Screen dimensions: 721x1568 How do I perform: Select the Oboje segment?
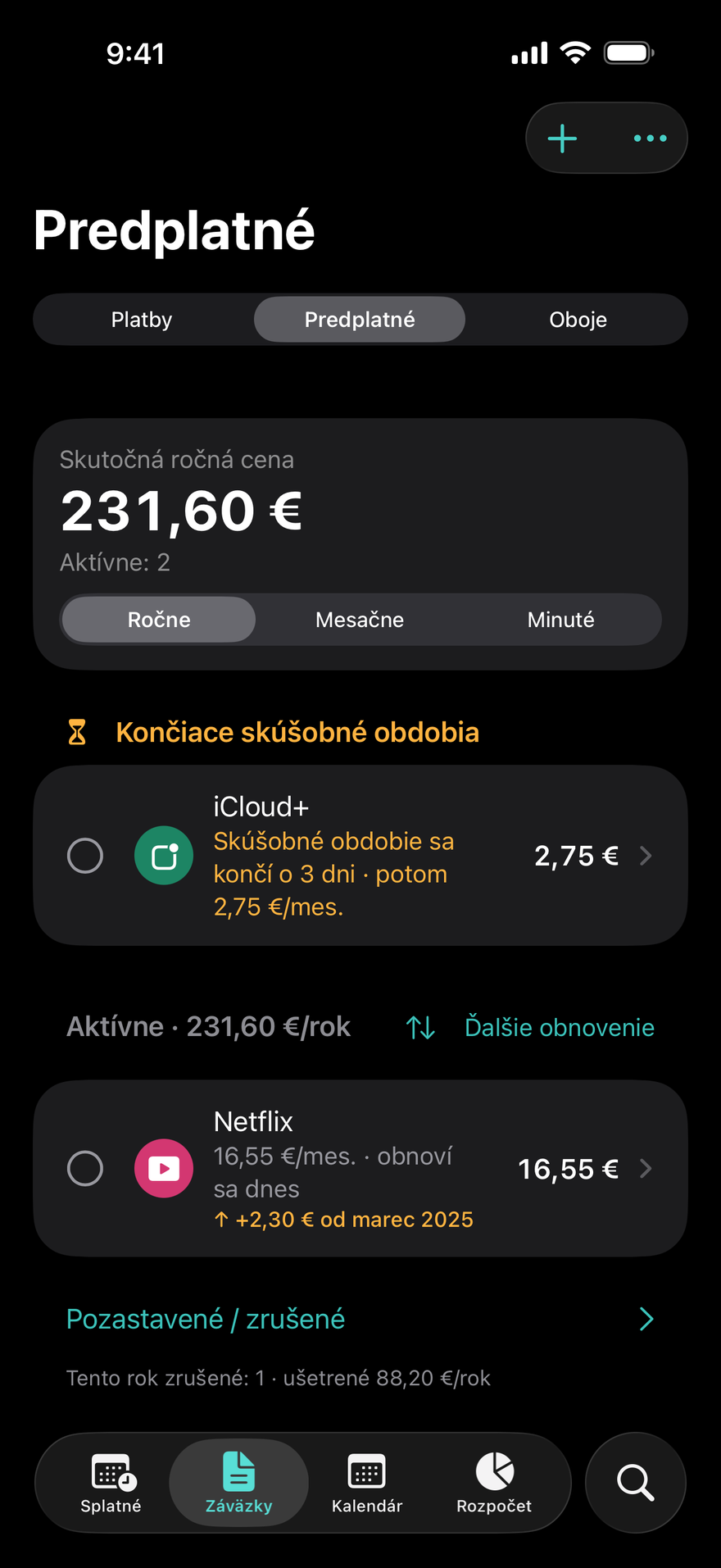[x=578, y=320]
